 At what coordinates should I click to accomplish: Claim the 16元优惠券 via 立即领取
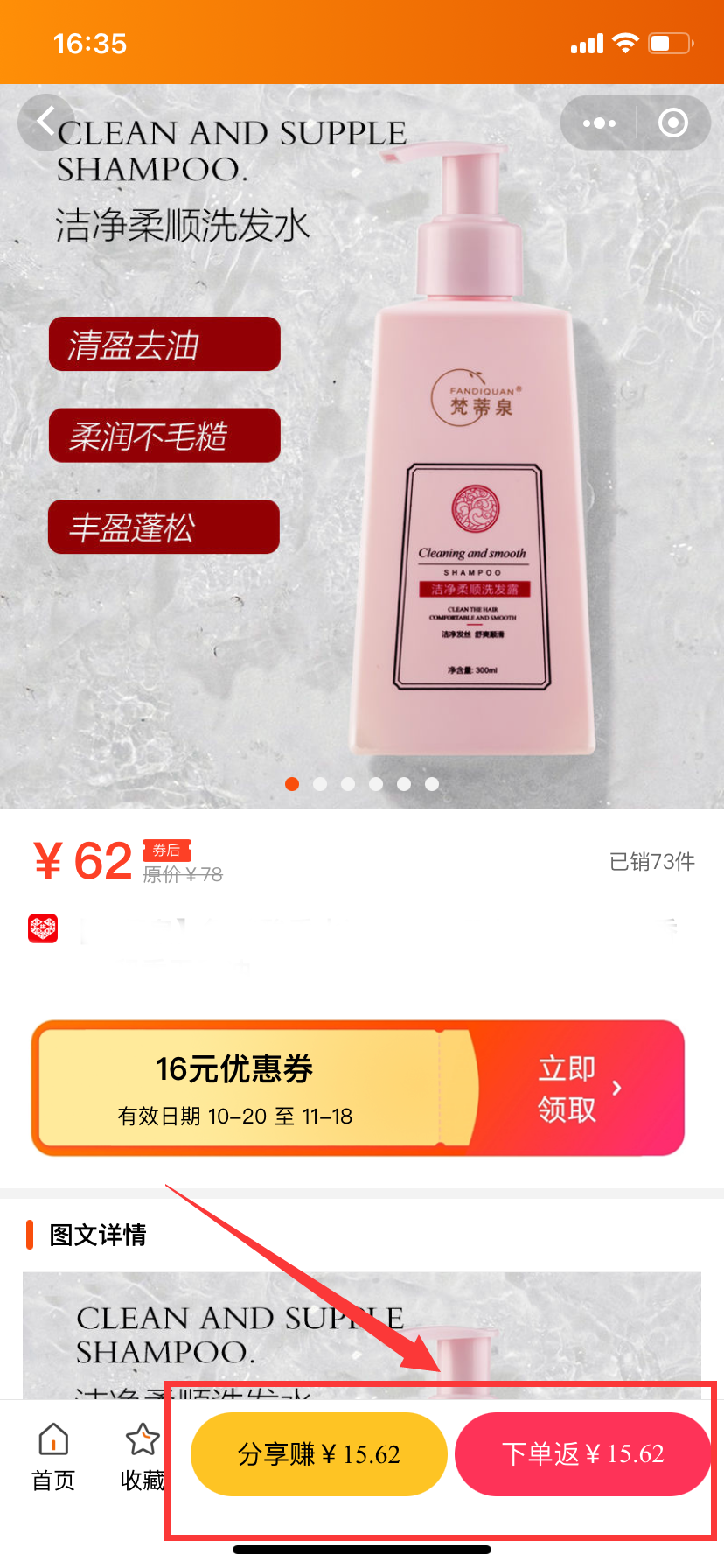click(x=578, y=1088)
